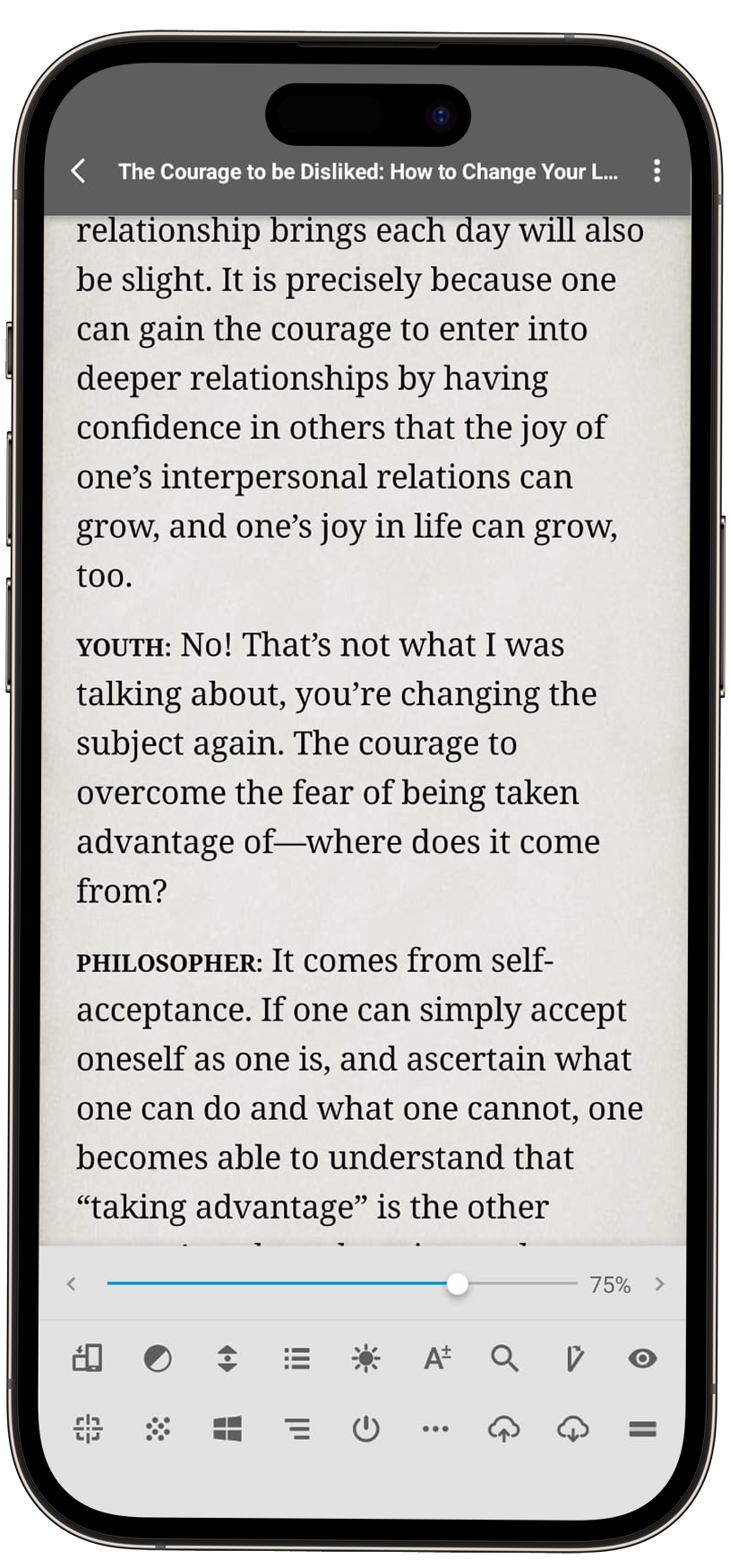
Task: Open the vertical scroll mode option
Action: click(x=228, y=1358)
